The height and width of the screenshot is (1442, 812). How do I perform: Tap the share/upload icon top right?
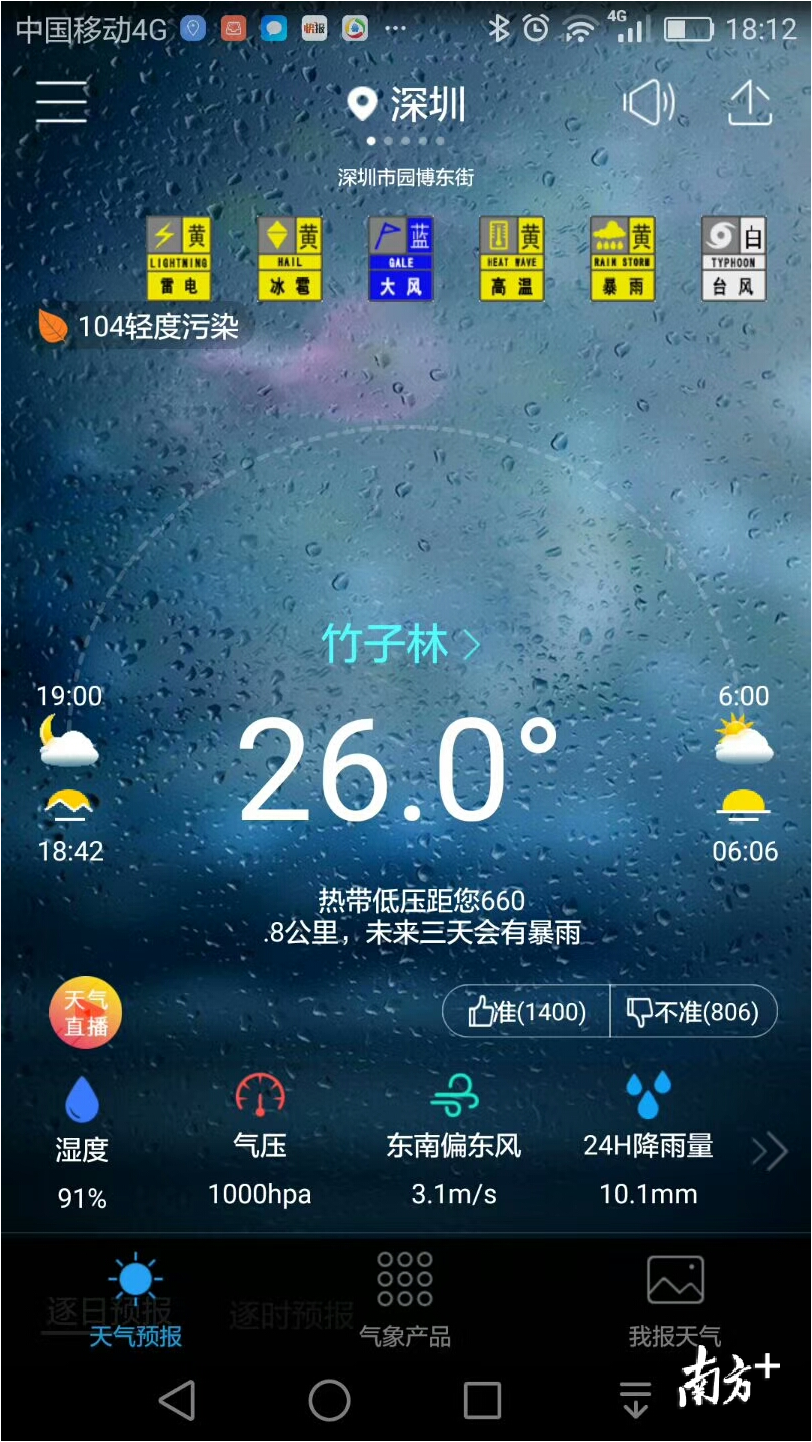[749, 103]
